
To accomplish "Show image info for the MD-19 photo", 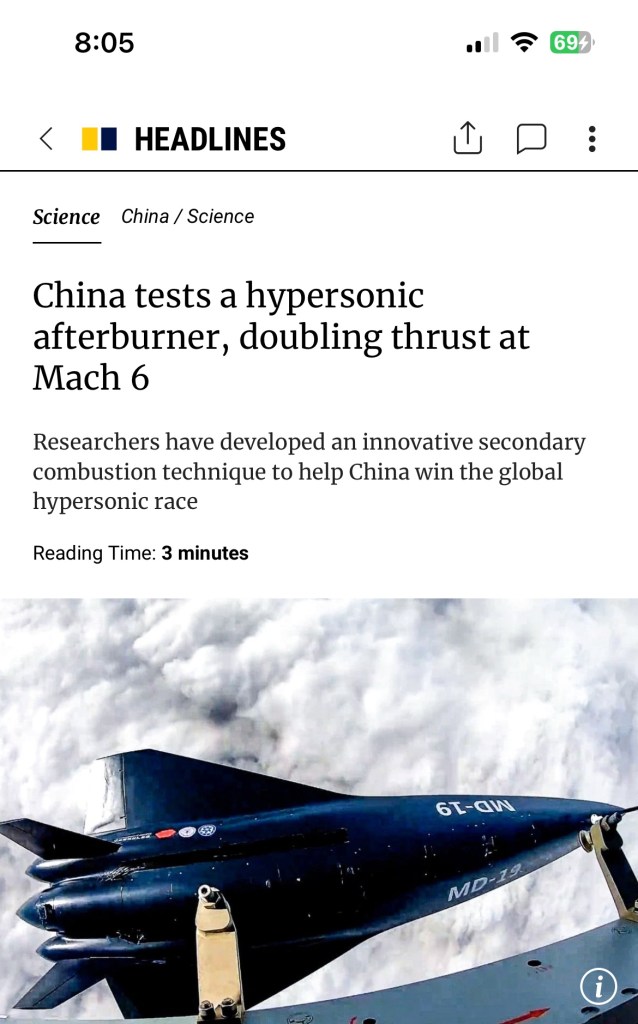I will pos(598,987).
